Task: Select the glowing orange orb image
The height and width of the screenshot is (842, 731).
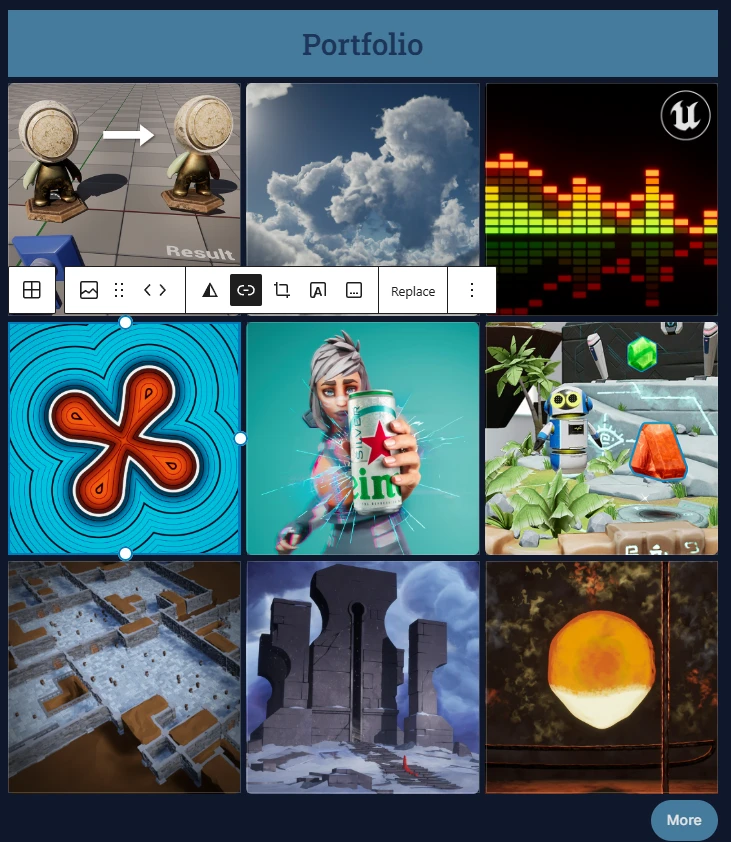Action: click(601, 677)
